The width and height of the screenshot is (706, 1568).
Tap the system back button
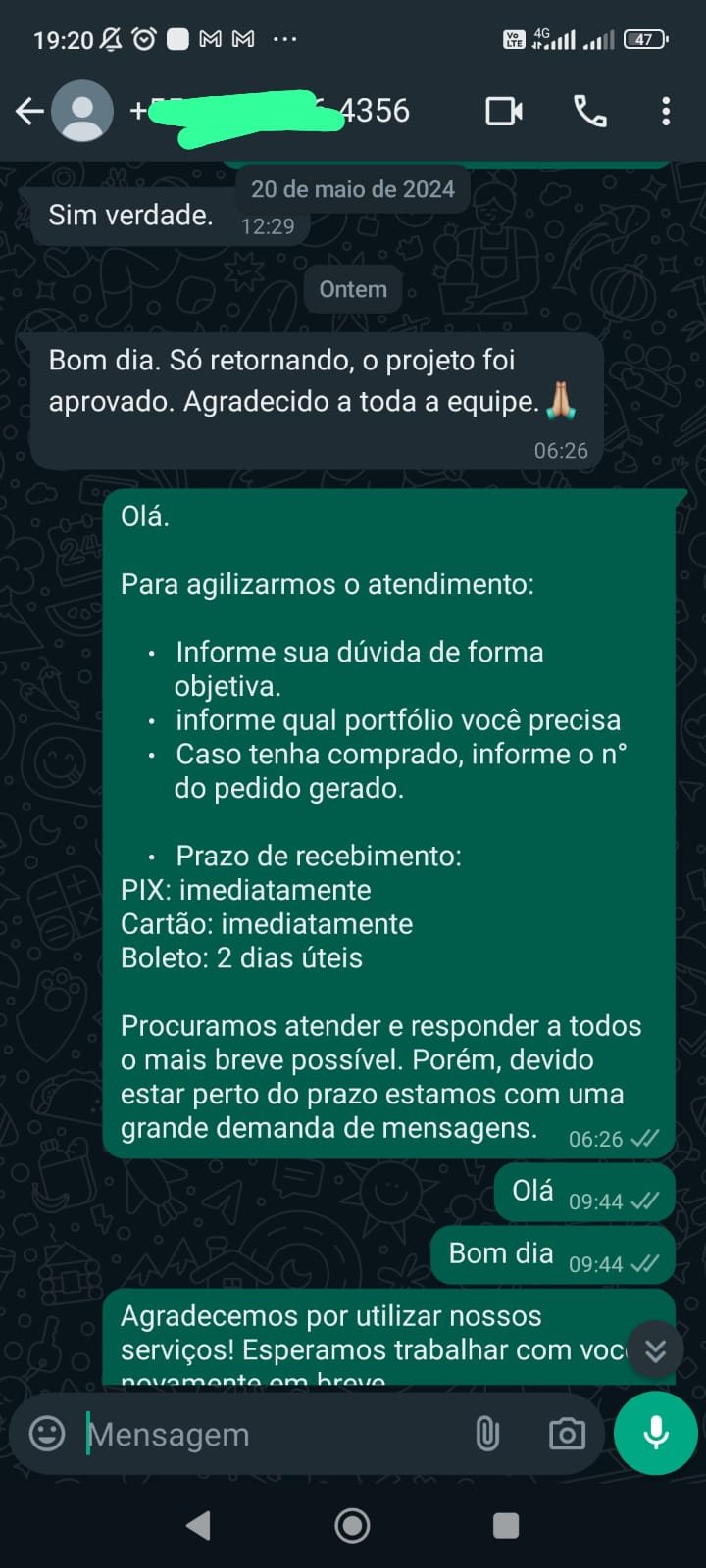[199, 1525]
